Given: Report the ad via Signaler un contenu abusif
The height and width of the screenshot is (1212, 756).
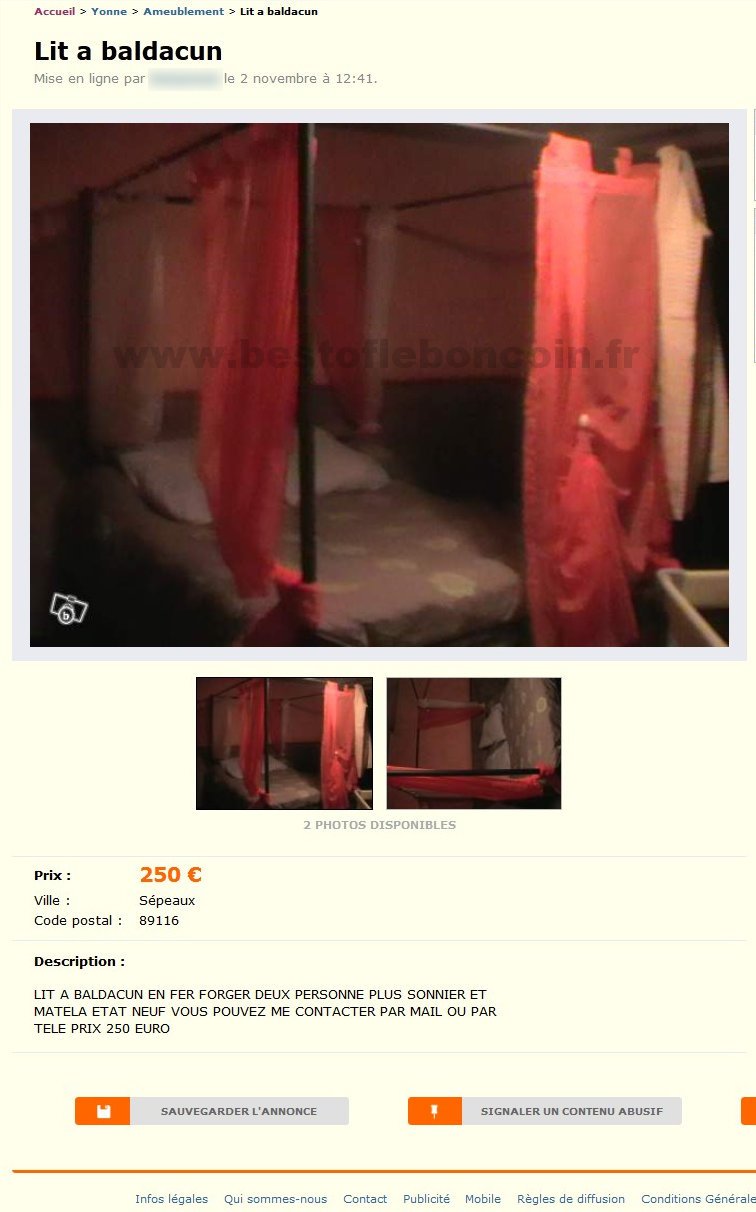Looking at the screenshot, I should click(x=545, y=1111).
